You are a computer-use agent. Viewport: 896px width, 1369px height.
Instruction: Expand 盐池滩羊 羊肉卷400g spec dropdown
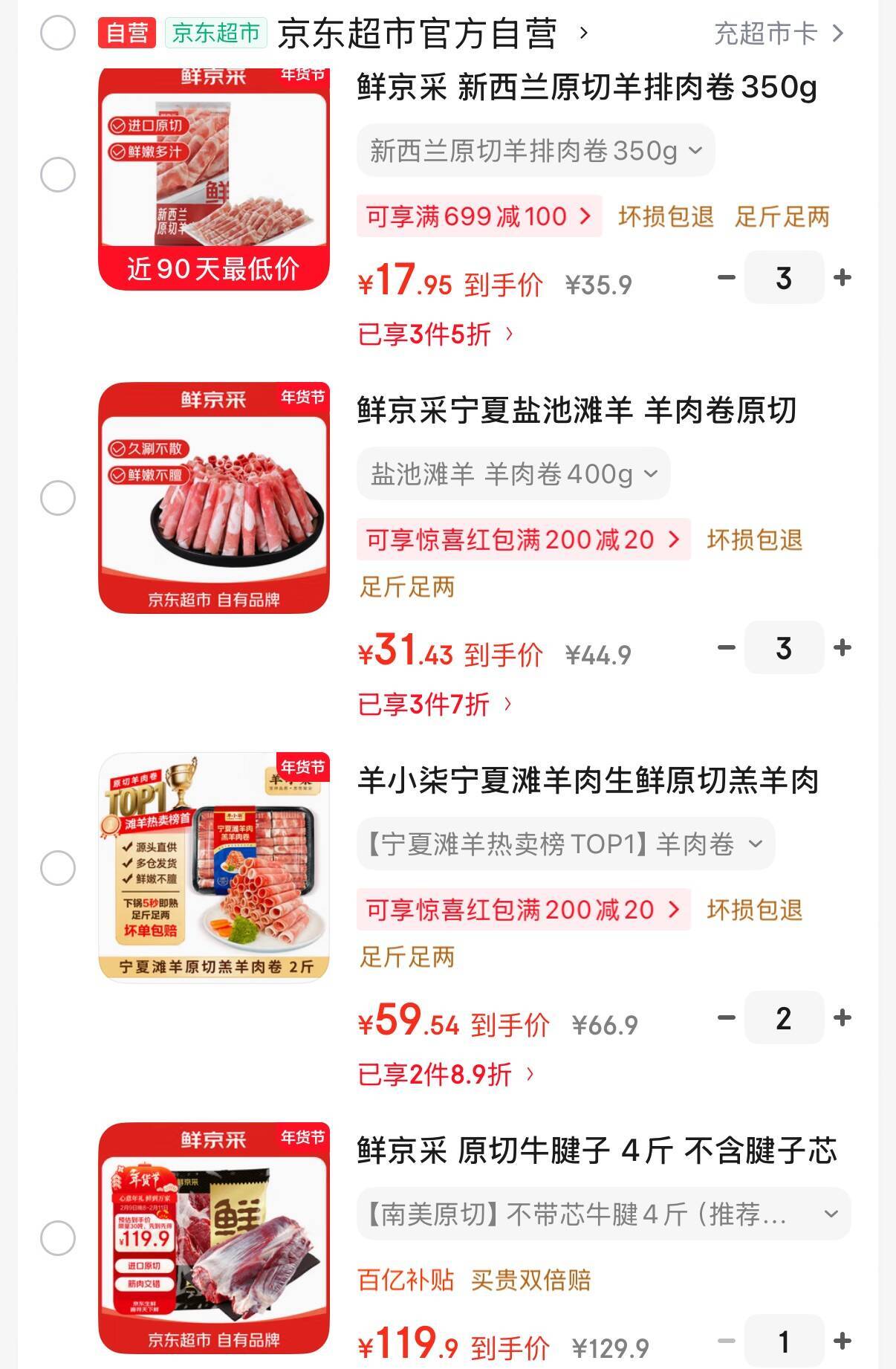513,473
